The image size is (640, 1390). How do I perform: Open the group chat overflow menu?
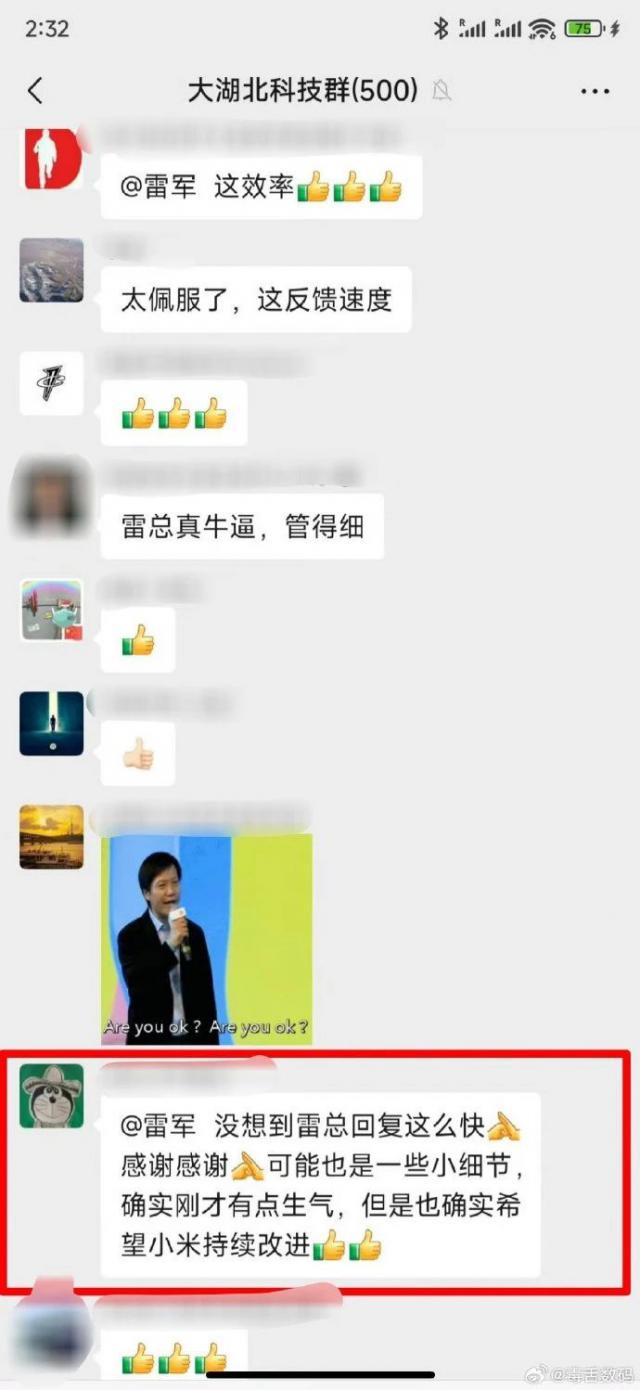pos(594,91)
